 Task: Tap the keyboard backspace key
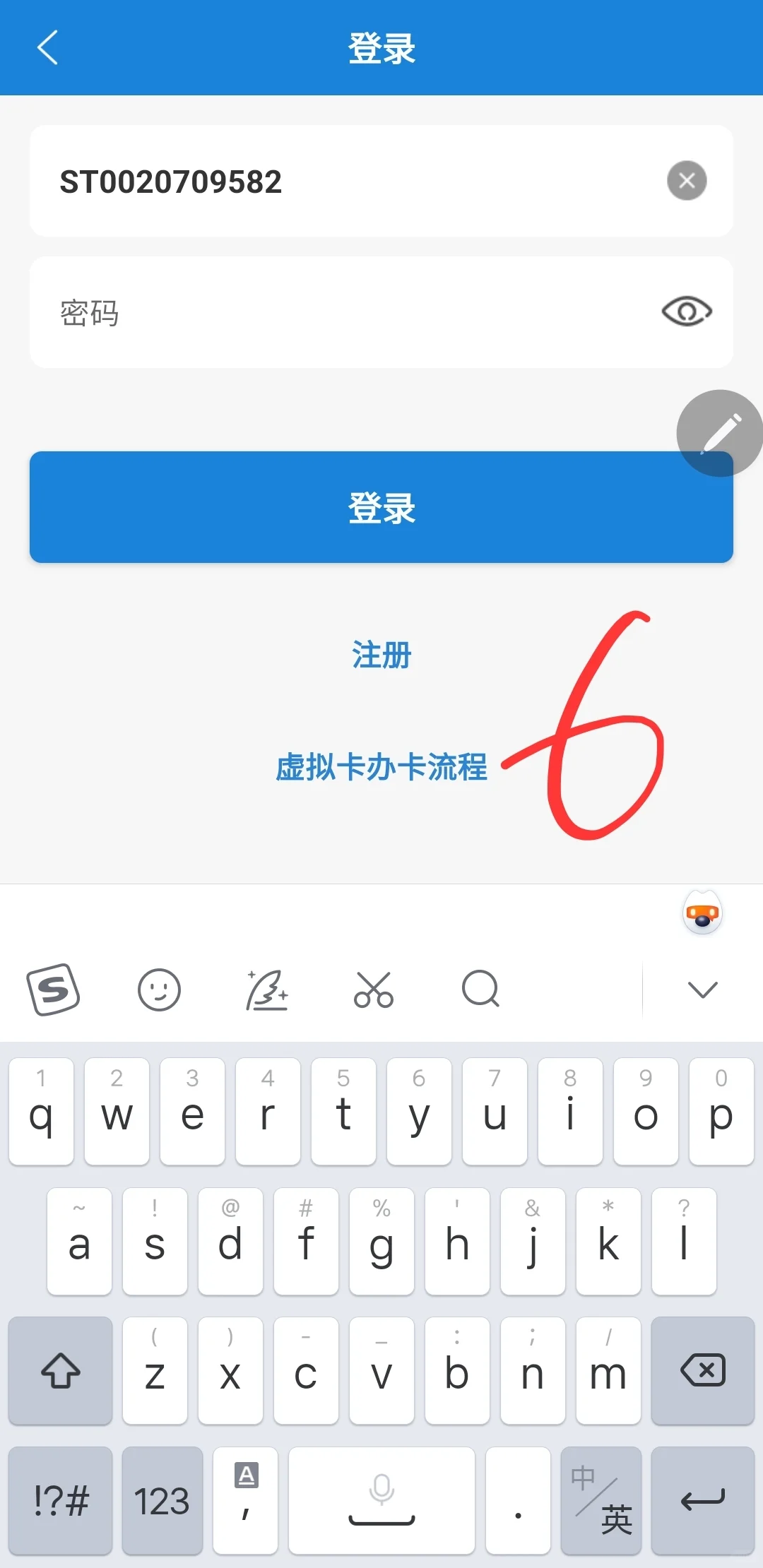pos(702,1370)
